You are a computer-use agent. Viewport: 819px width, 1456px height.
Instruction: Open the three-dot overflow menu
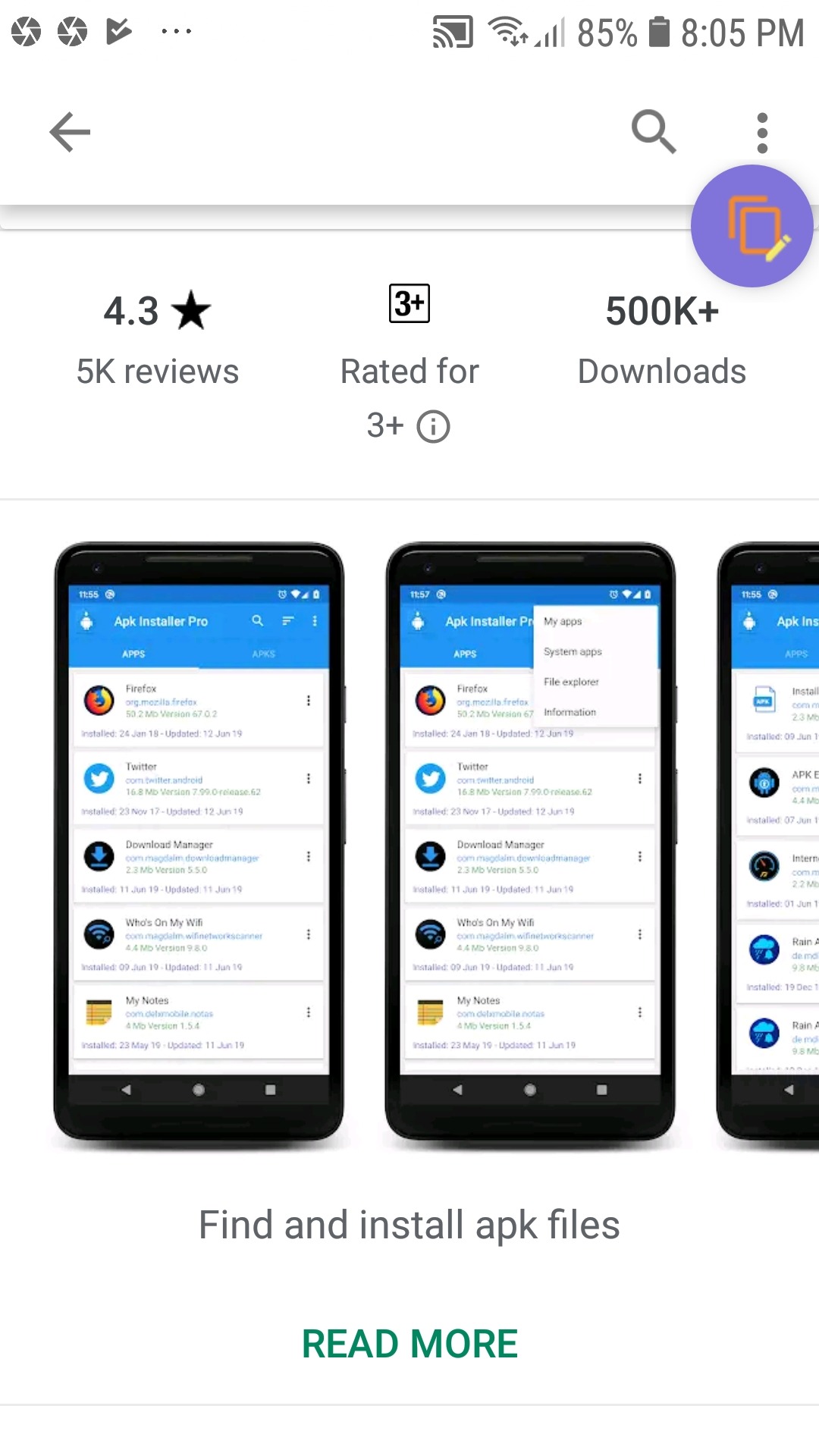pyautogui.click(x=762, y=133)
